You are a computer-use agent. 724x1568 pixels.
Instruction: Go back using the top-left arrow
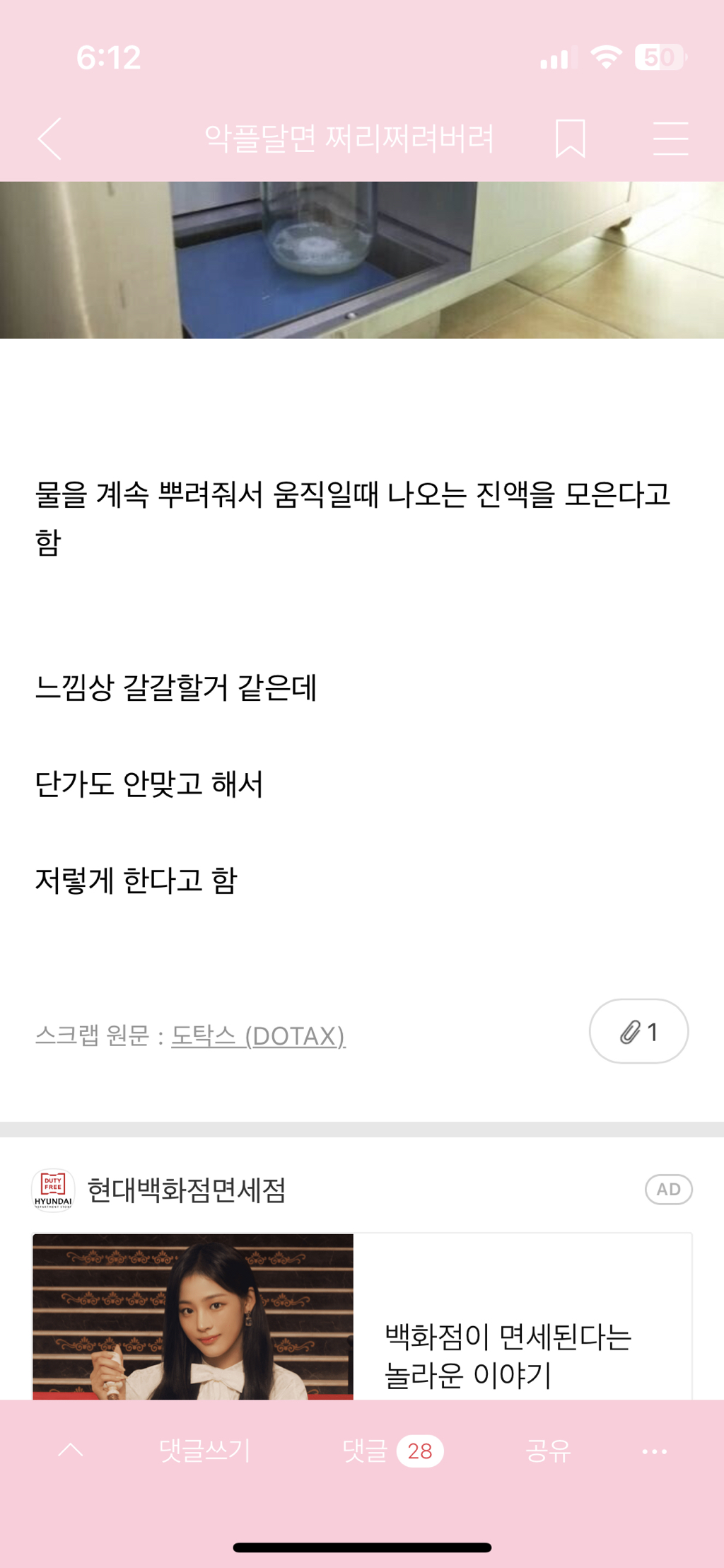point(49,139)
